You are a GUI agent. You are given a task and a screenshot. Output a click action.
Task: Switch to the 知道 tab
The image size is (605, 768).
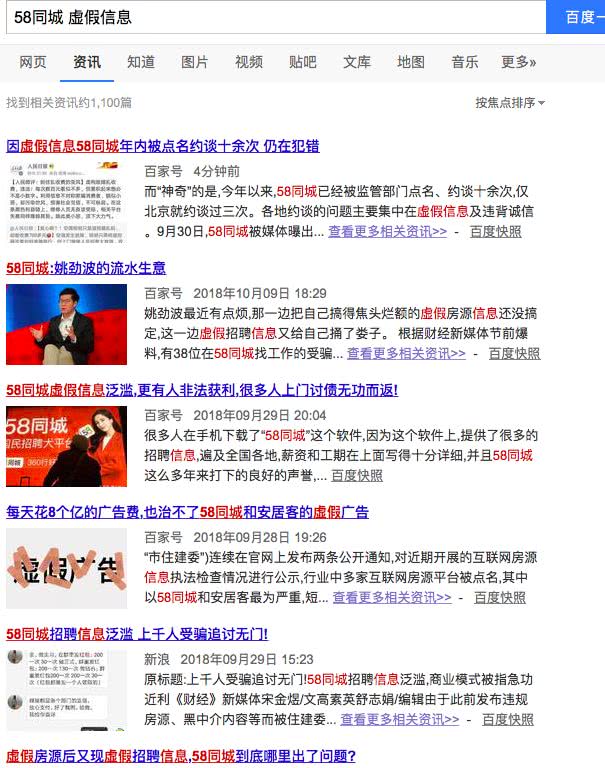pos(141,62)
